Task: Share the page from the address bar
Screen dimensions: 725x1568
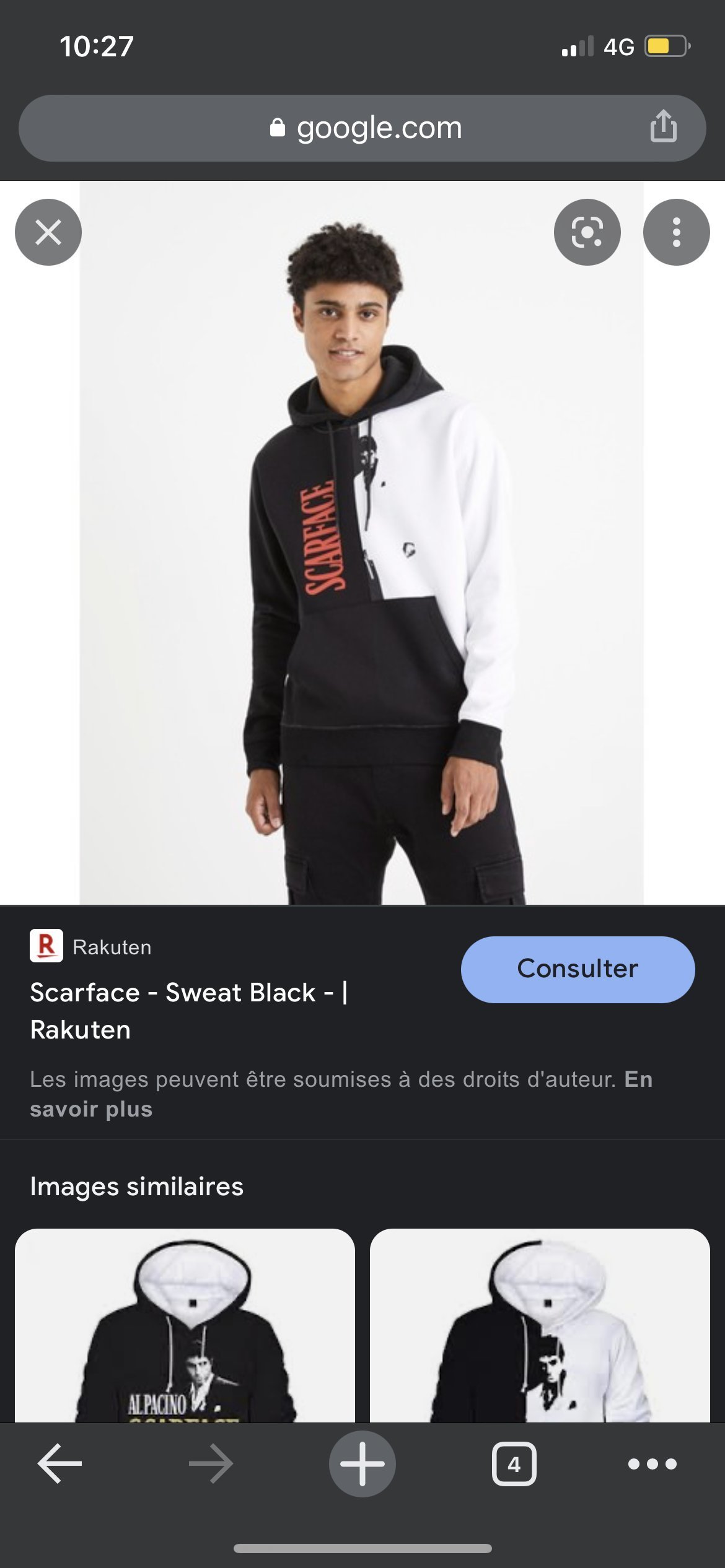Action: tap(663, 127)
